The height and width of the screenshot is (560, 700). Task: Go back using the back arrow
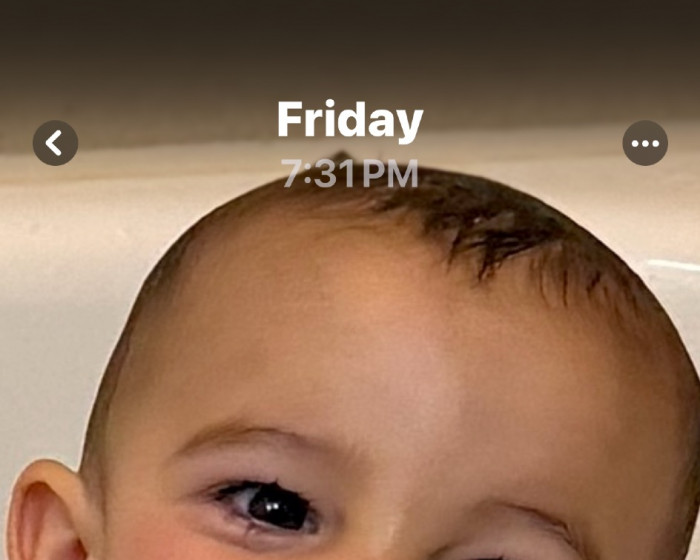pos(55,144)
